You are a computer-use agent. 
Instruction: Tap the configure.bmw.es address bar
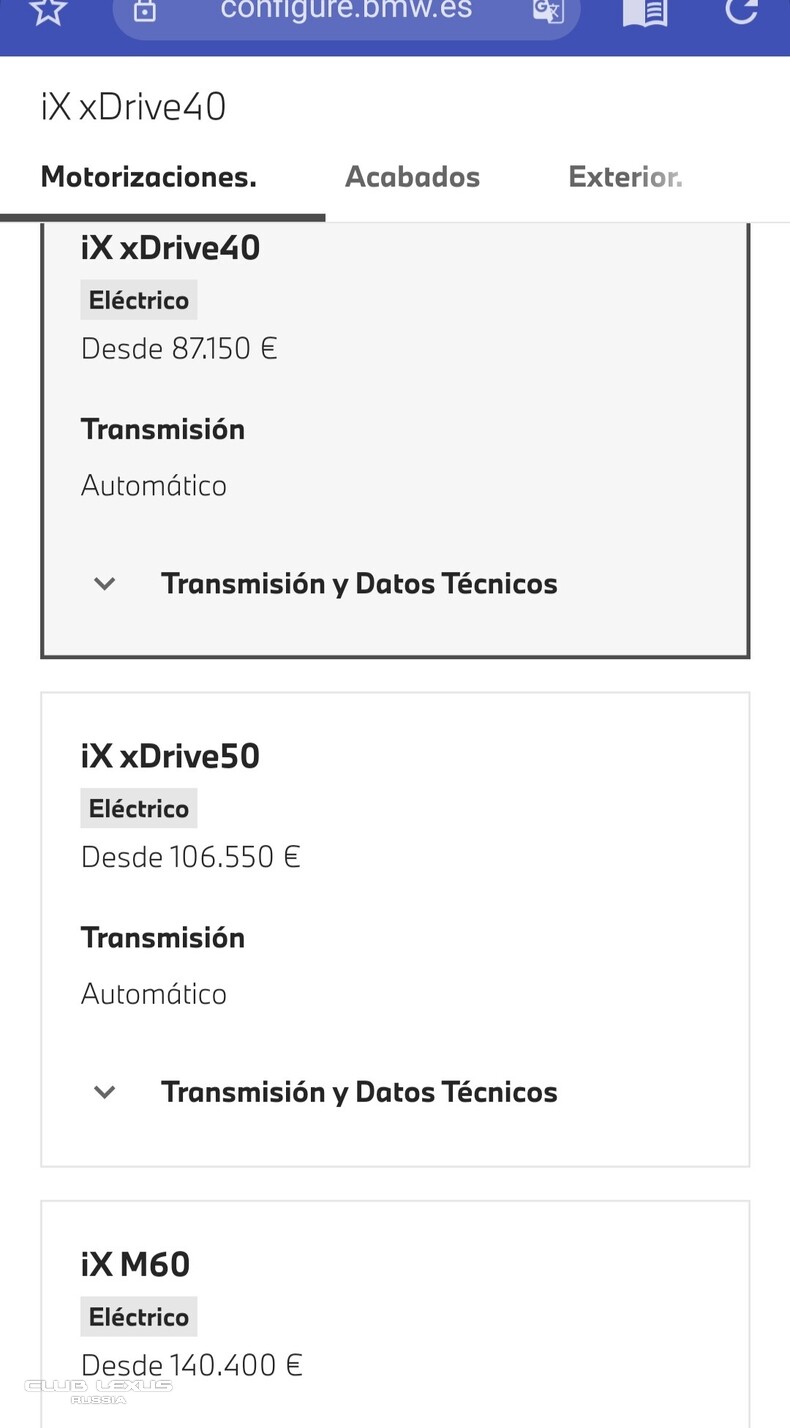pyautogui.click(x=346, y=12)
